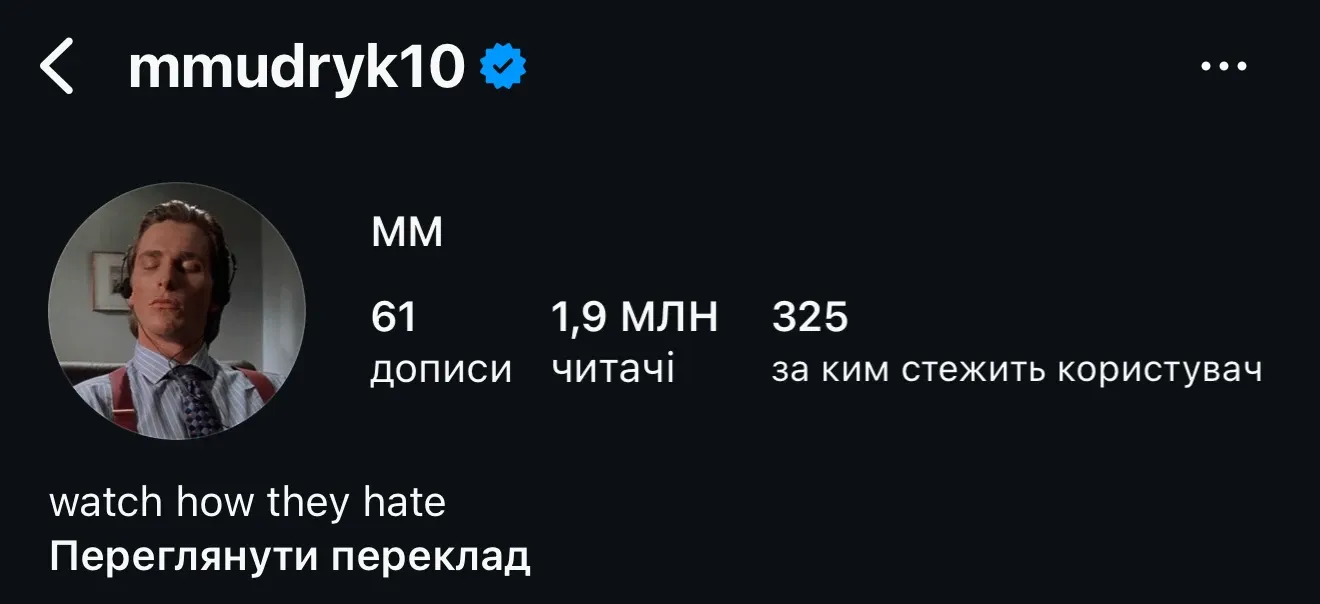The width and height of the screenshot is (1320, 604).
Task: Open the 61 дописи posts list
Action: coord(440,343)
